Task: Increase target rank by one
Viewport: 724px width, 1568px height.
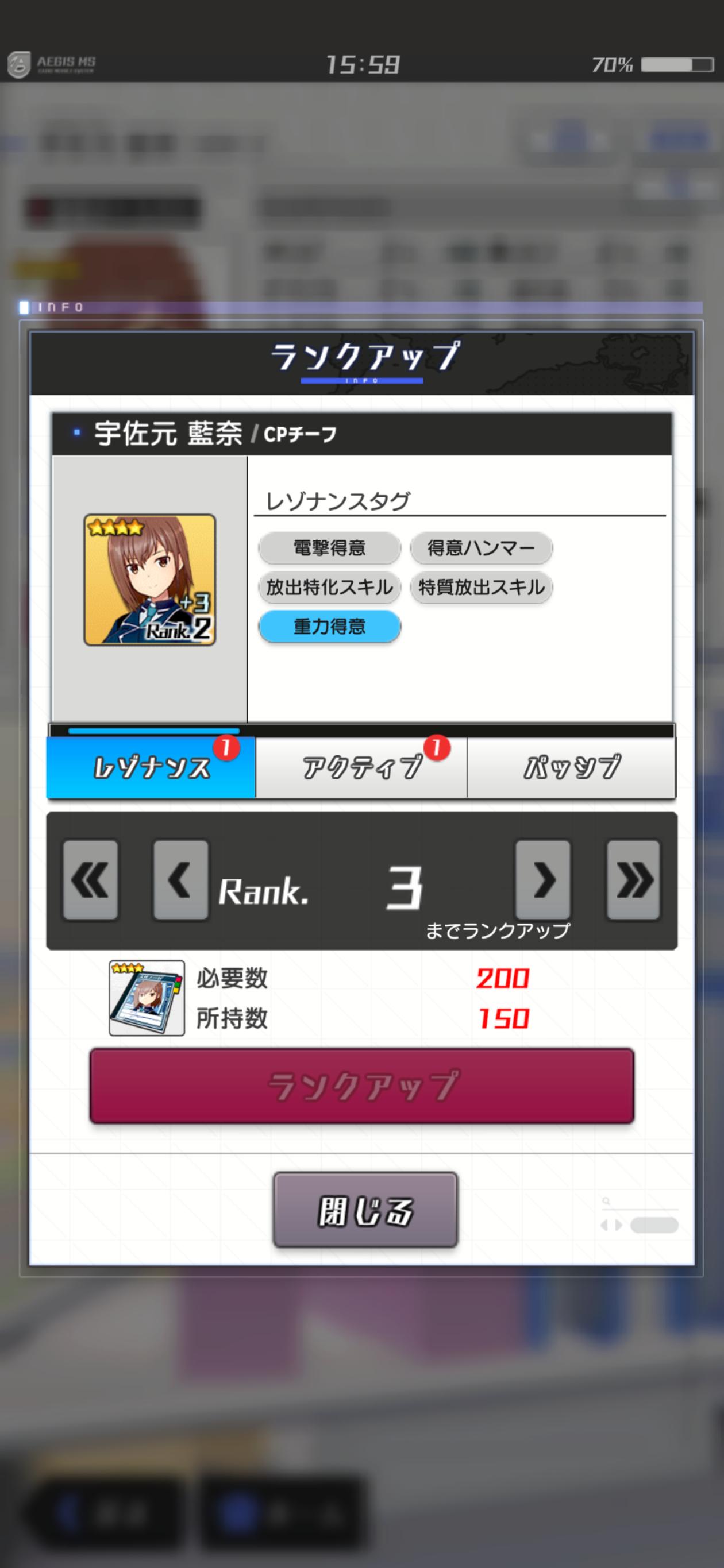Action: [542, 879]
